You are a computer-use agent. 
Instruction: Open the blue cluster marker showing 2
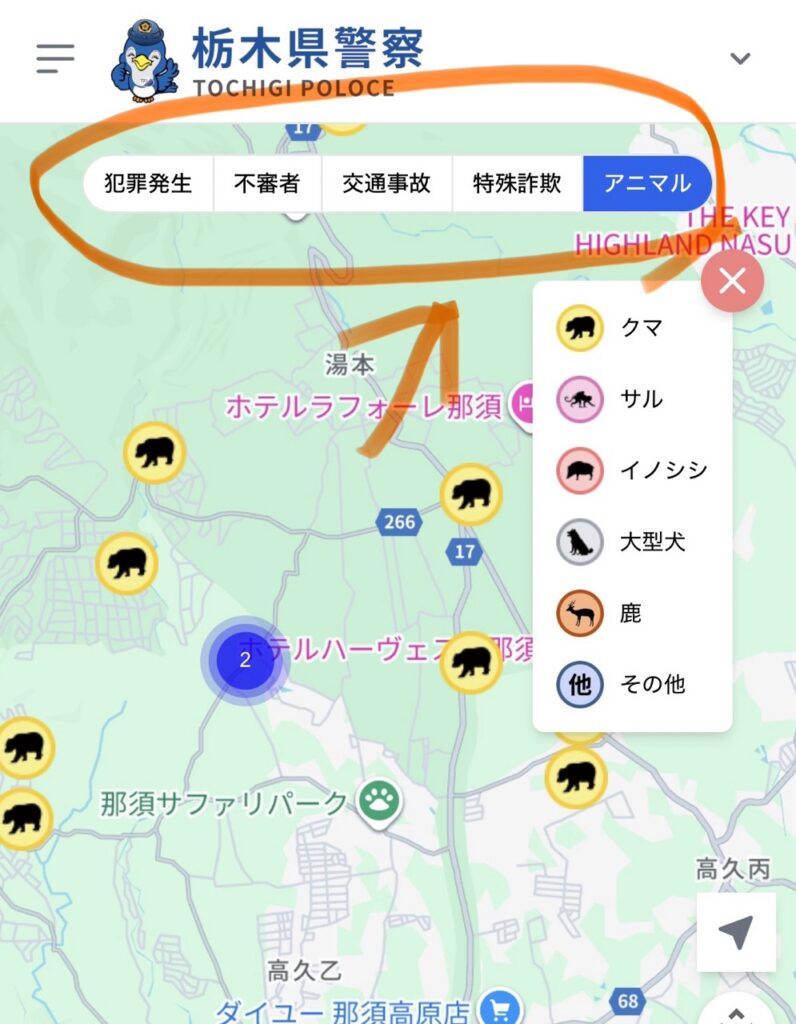point(245,660)
